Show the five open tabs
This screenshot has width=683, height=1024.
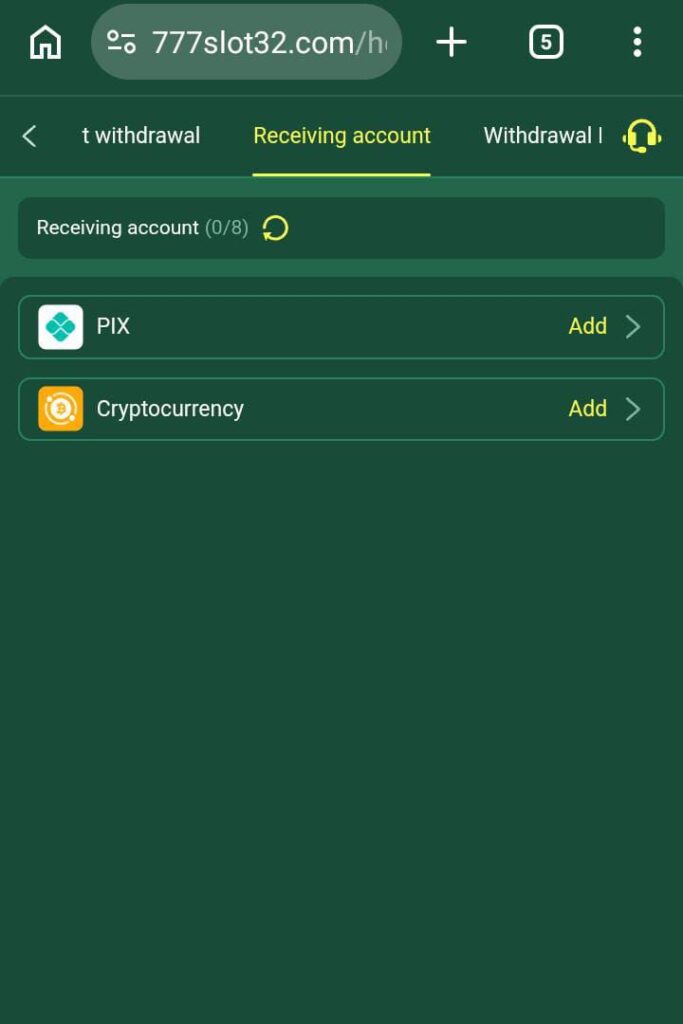(x=545, y=42)
